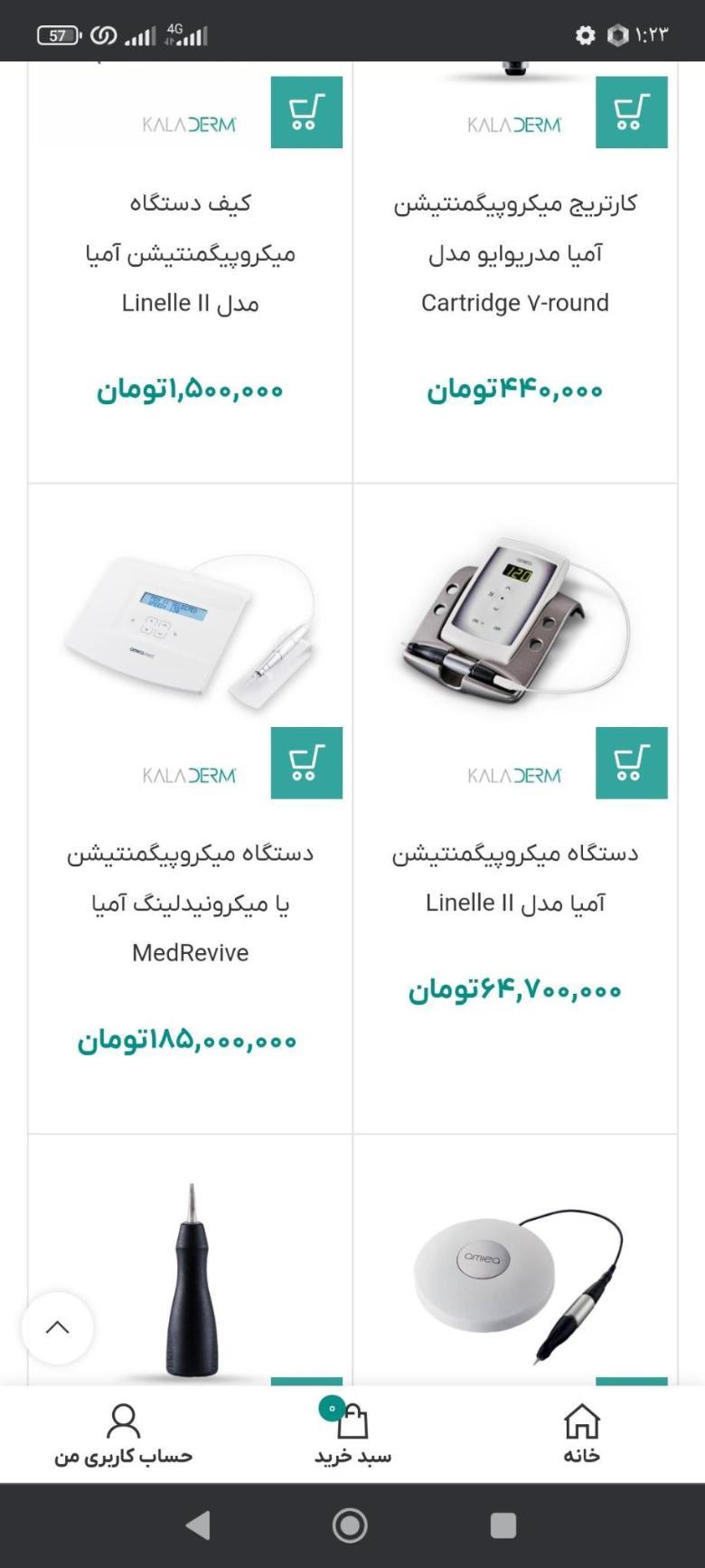The image size is (705, 1568).
Task: Add MedRevive device to cart
Action: (306, 762)
